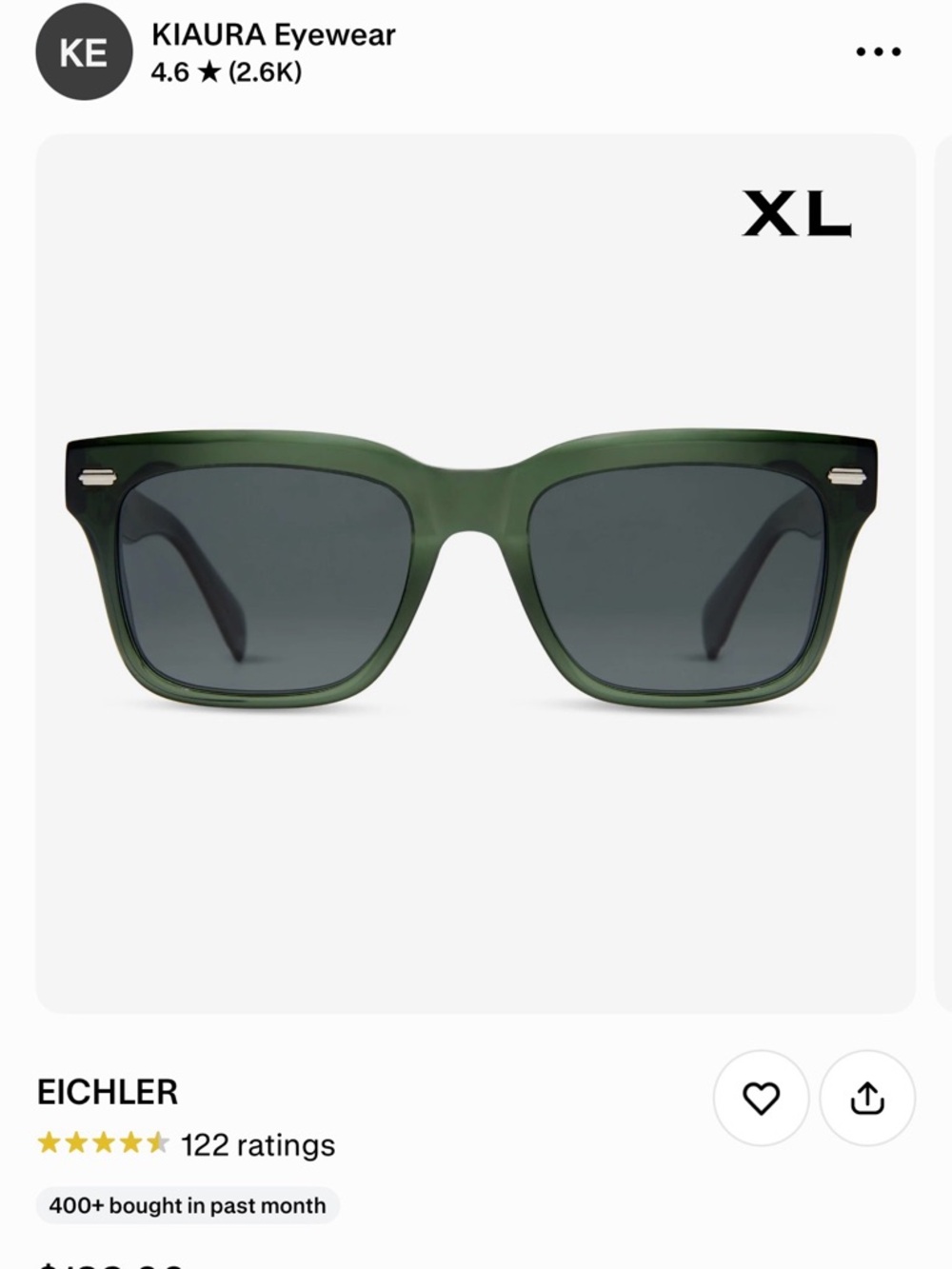Select the KIAURA Eyewear store name
Image resolution: width=952 pixels, height=1269 pixels.
click(273, 35)
